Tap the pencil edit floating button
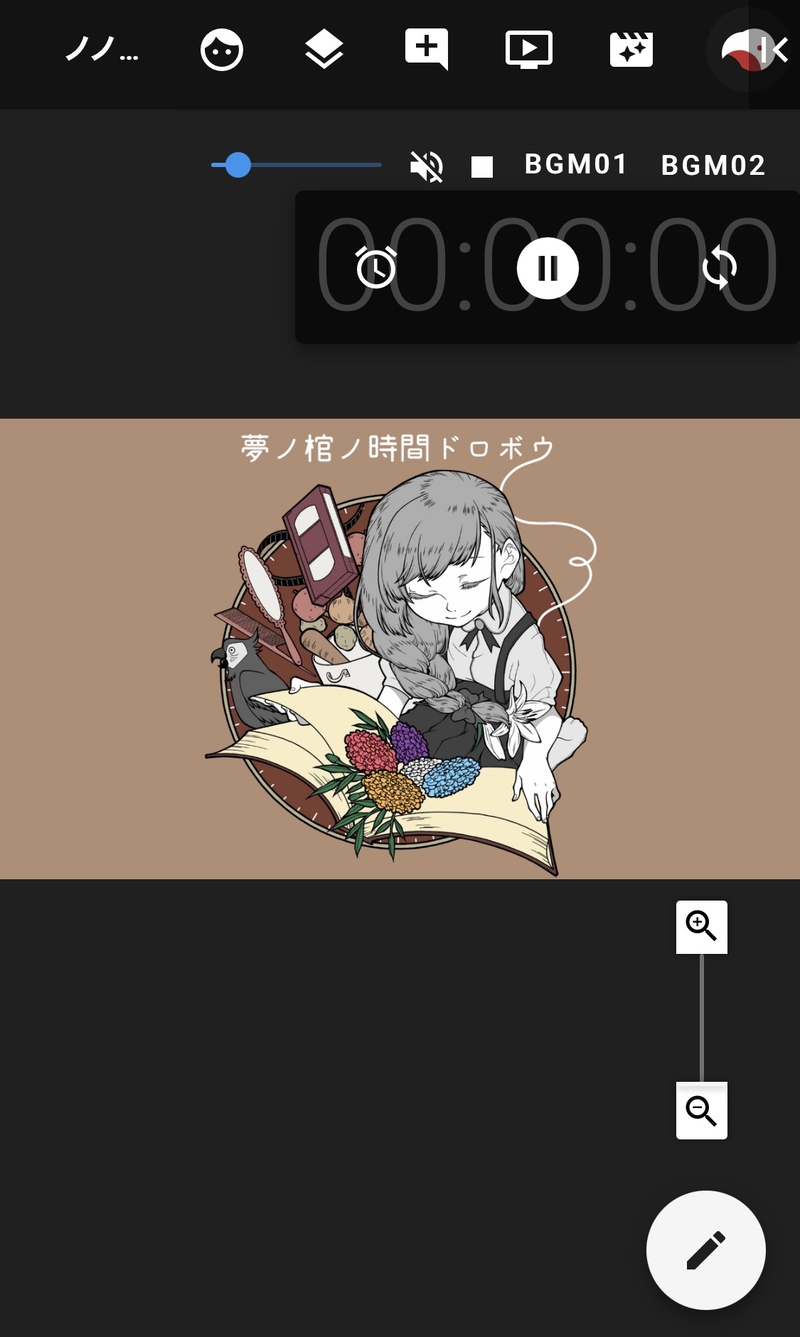The height and width of the screenshot is (1337, 800). click(705, 1250)
